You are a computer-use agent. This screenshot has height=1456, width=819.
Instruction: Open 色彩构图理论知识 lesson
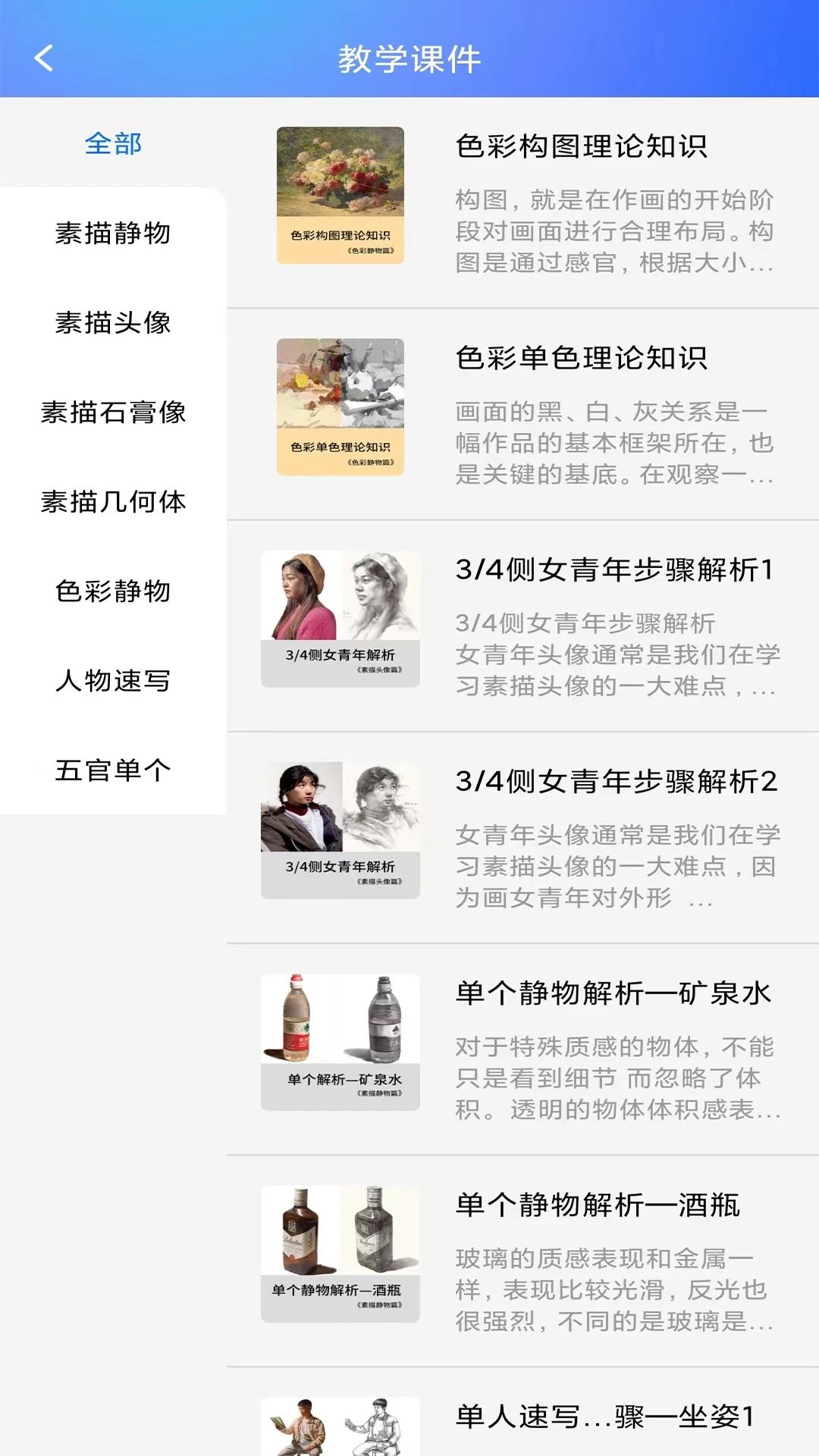(581, 146)
